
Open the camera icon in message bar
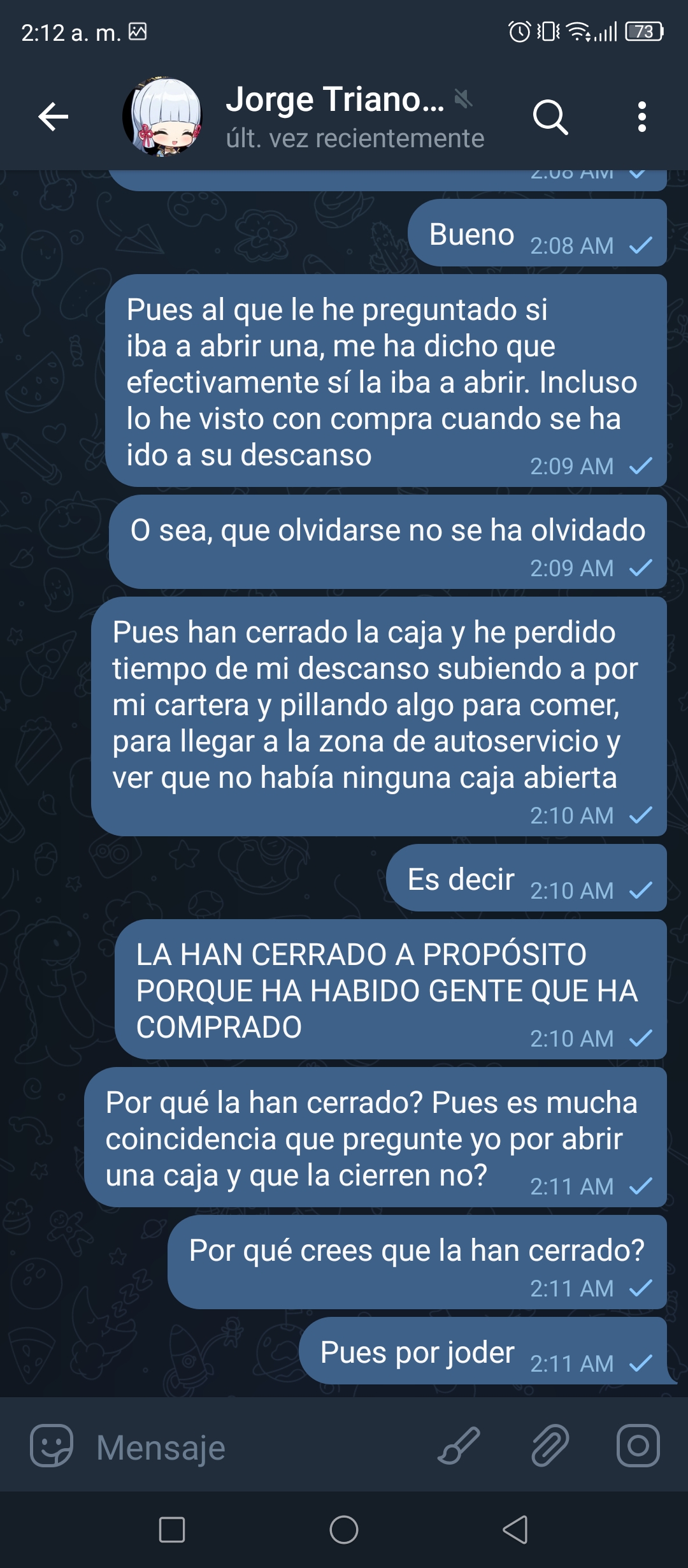pyautogui.click(x=638, y=1446)
